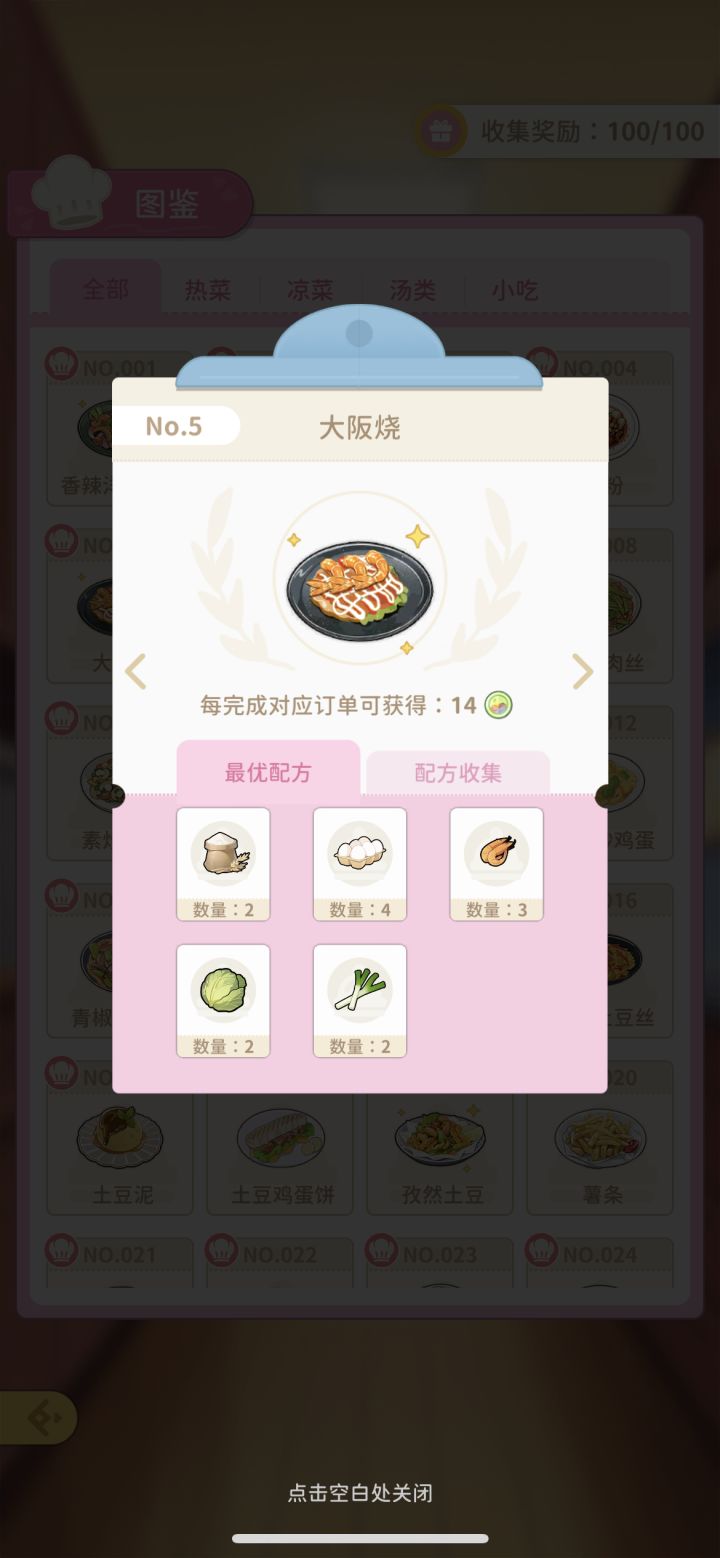720x1558 pixels.
Task: Switch to the 小吃 tab
Action: (512, 289)
